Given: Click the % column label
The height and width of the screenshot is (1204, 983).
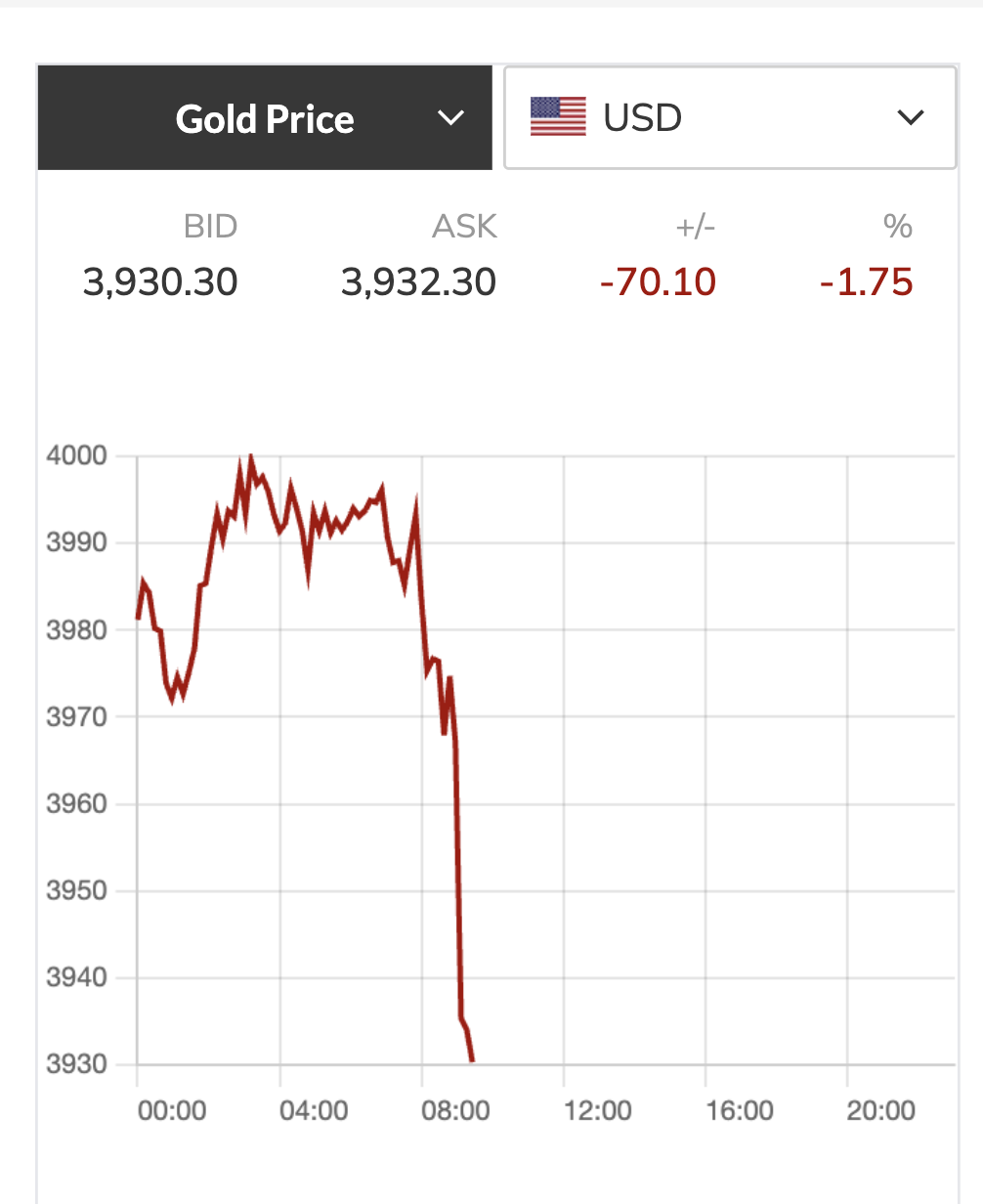Looking at the screenshot, I should click(898, 226).
